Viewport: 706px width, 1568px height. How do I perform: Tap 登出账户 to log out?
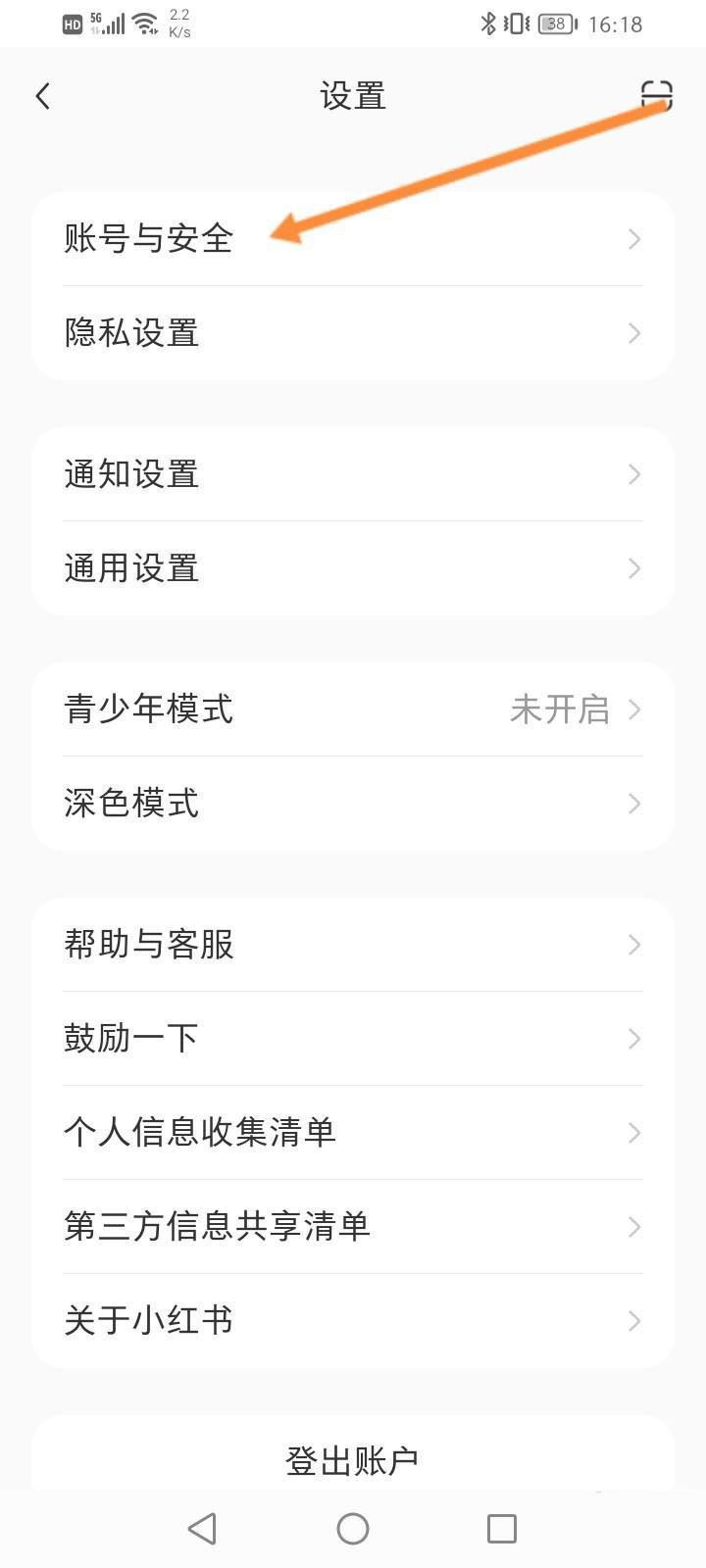click(353, 1458)
